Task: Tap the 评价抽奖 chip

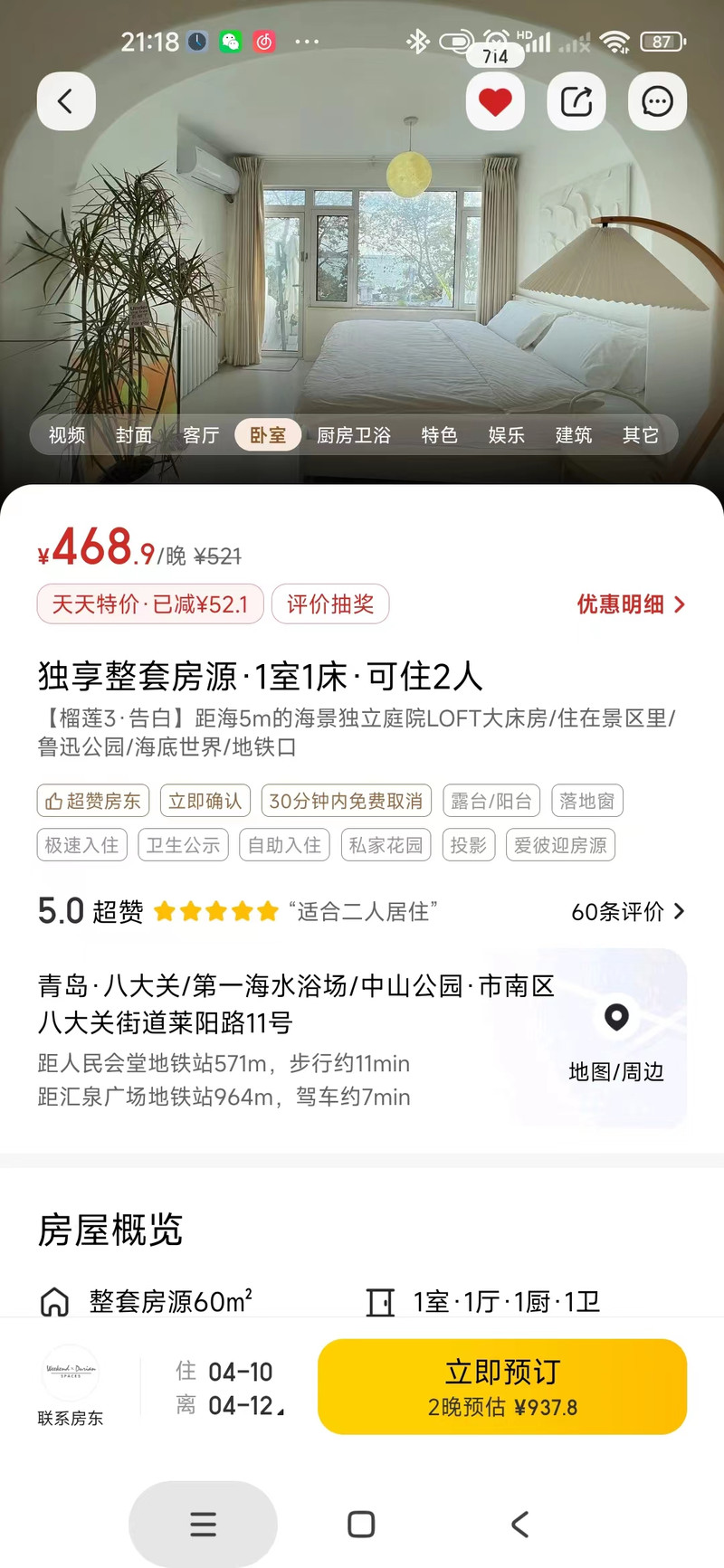Action: tap(330, 604)
